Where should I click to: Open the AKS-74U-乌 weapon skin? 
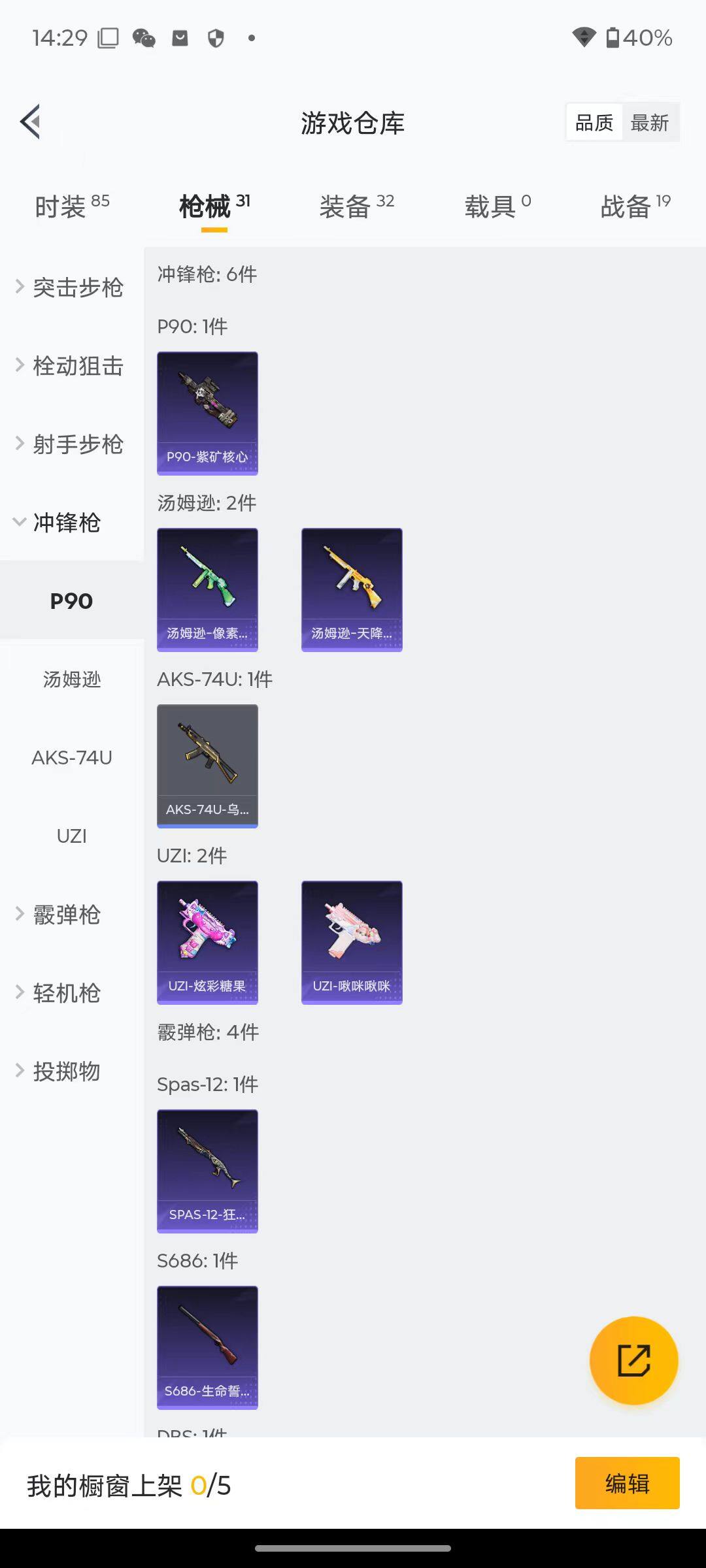[x=207, y=764]
